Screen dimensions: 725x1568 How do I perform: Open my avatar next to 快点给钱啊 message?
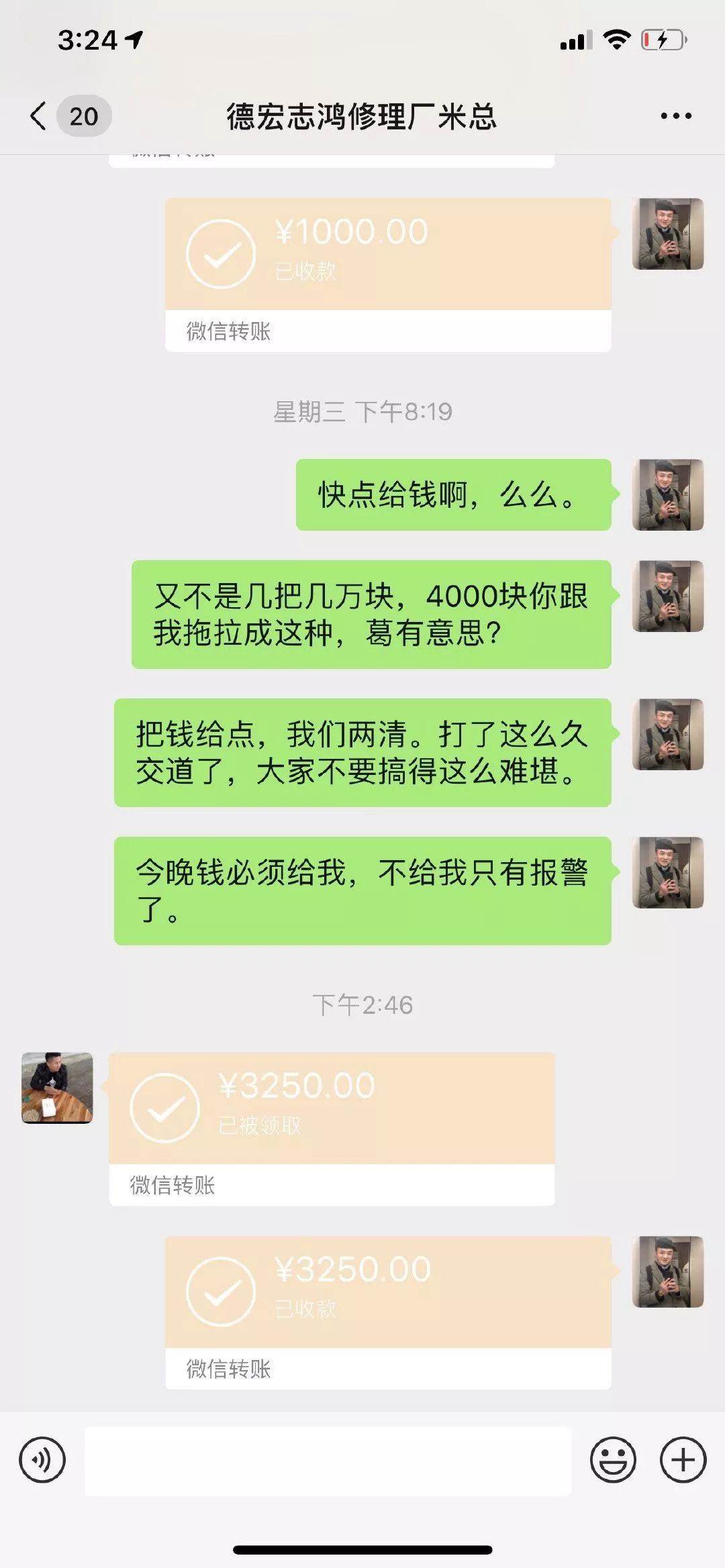click(668, 495)
